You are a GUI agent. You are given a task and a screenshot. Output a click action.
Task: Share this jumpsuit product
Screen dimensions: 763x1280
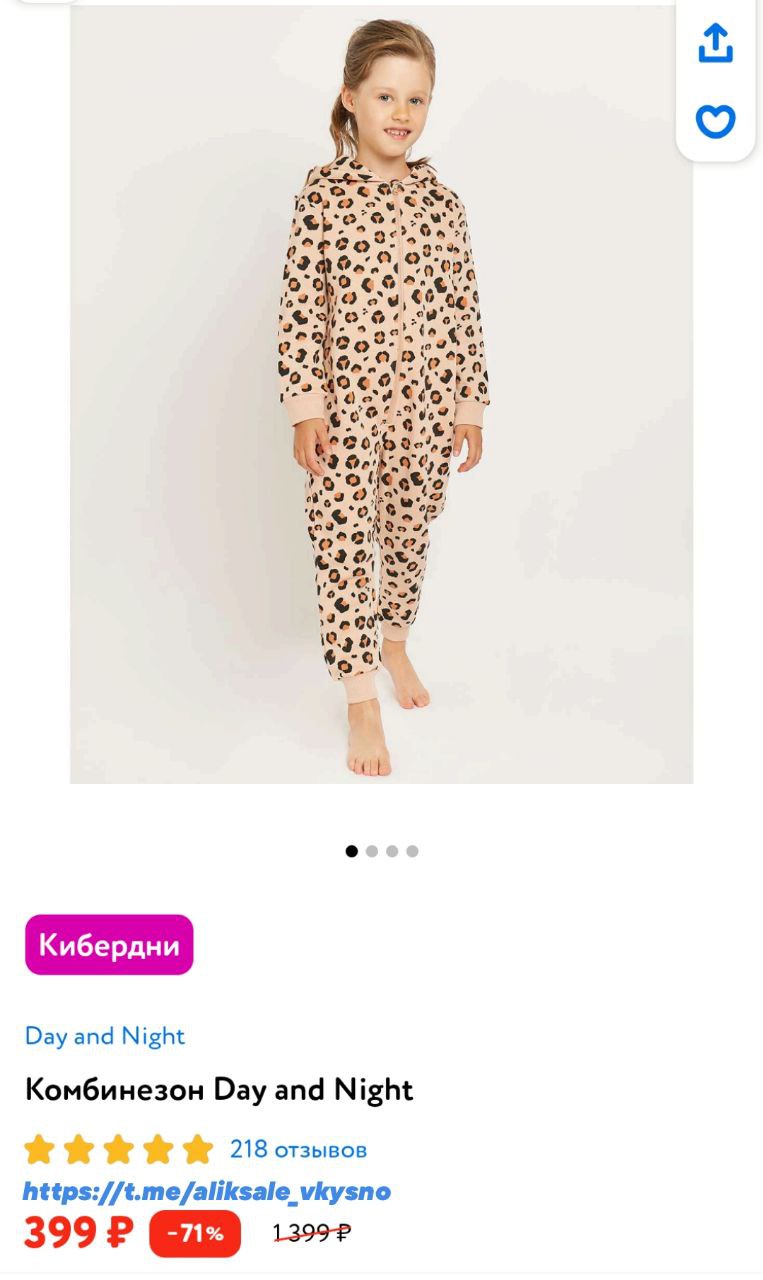[715, 43]
